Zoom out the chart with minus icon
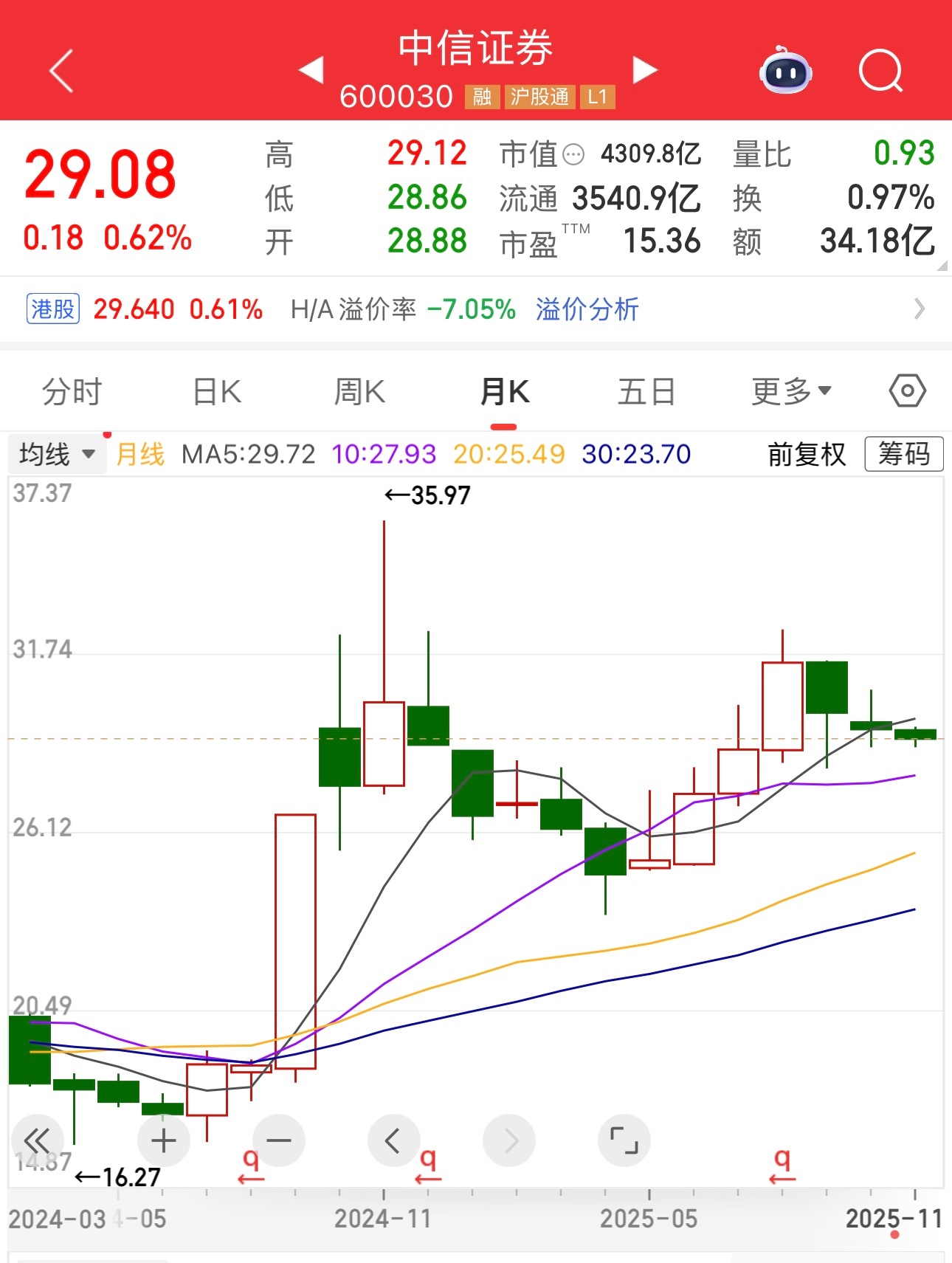952x1263 pixels. (x=278, y=1140)
